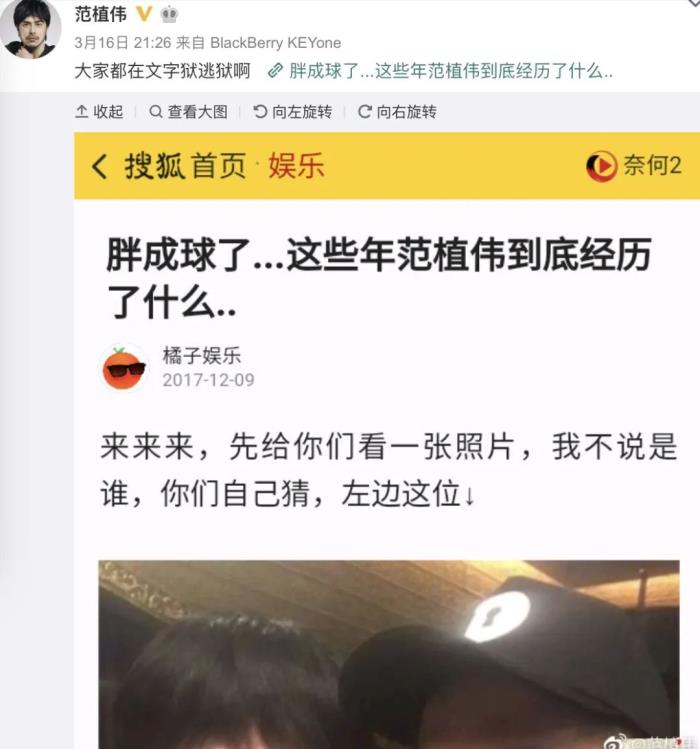Open 范植伟's profile avatar
Screen dimensions: 700x749
(x=30, y=30)
